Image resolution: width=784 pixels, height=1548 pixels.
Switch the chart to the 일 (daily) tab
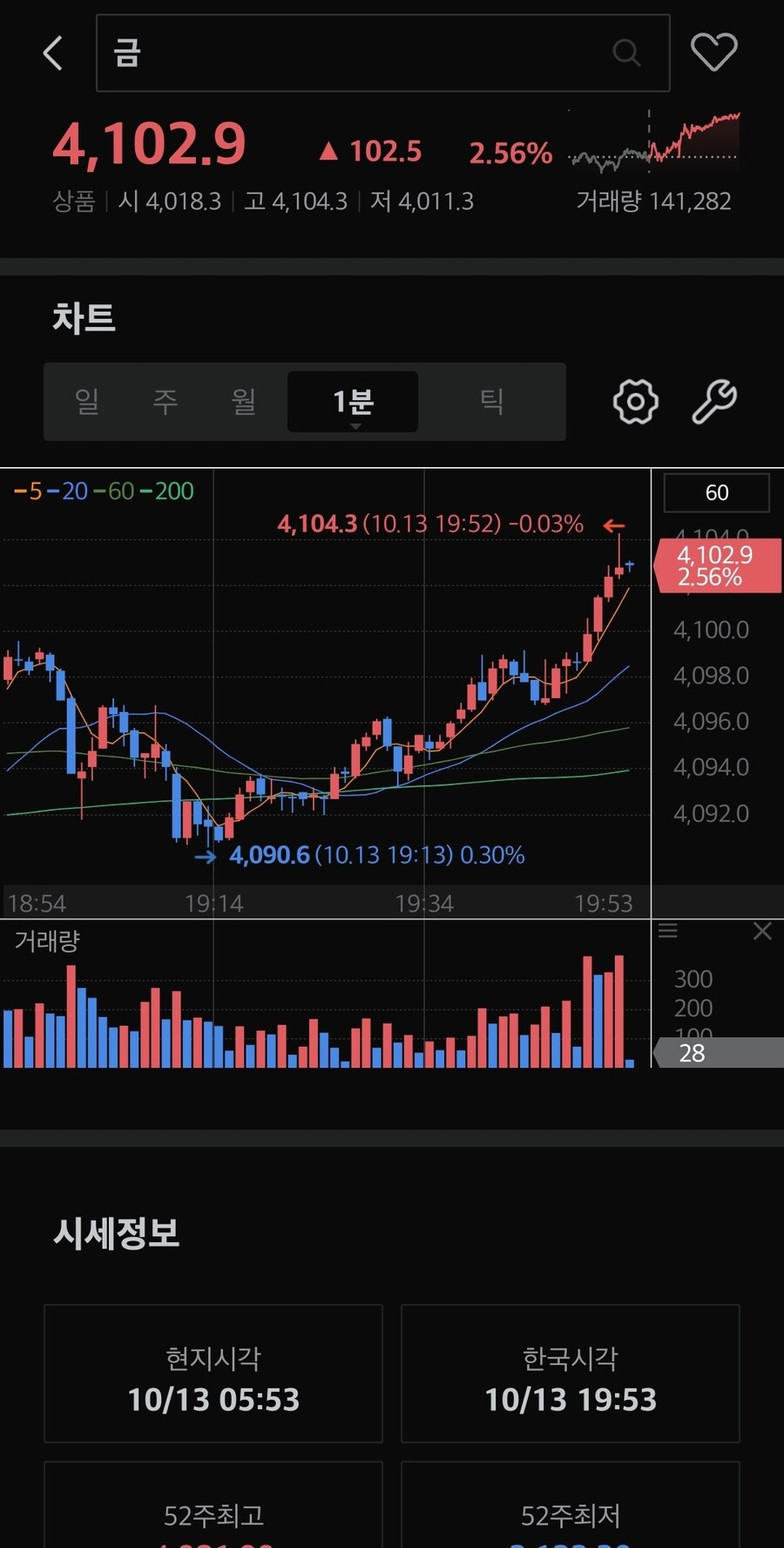(87, 402)
